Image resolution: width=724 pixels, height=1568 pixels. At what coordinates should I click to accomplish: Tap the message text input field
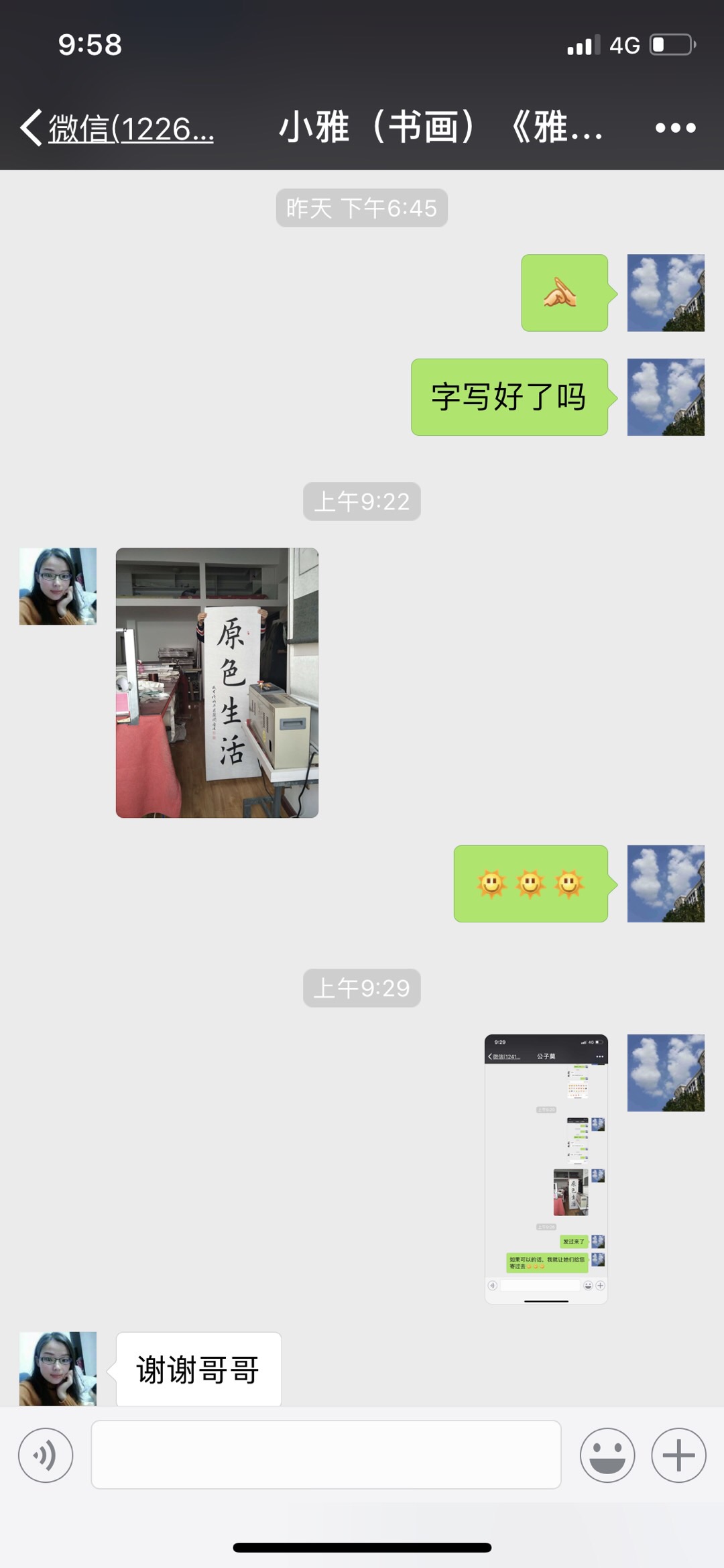click(x=326, y=1455)
